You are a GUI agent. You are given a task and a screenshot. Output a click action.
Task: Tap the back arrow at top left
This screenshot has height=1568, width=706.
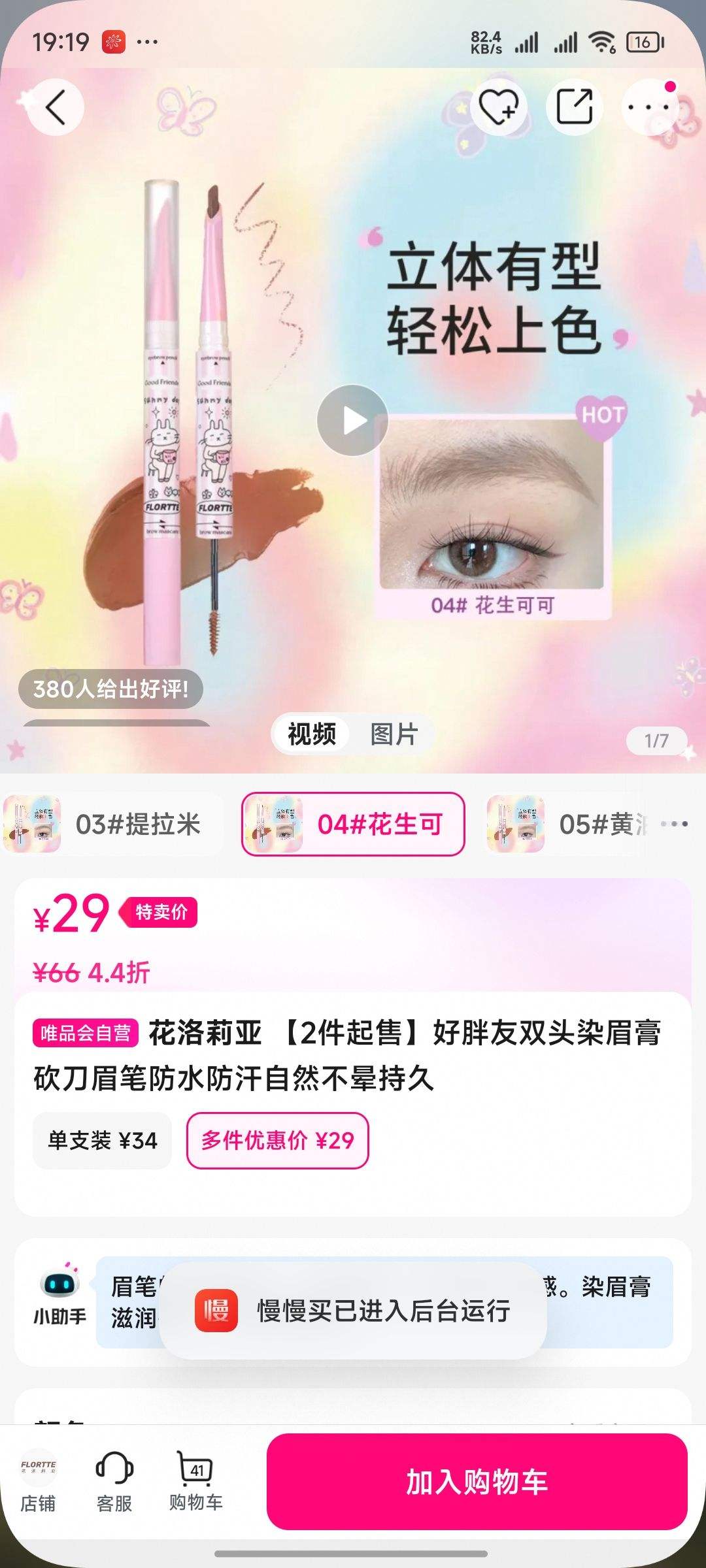point(56,108)
